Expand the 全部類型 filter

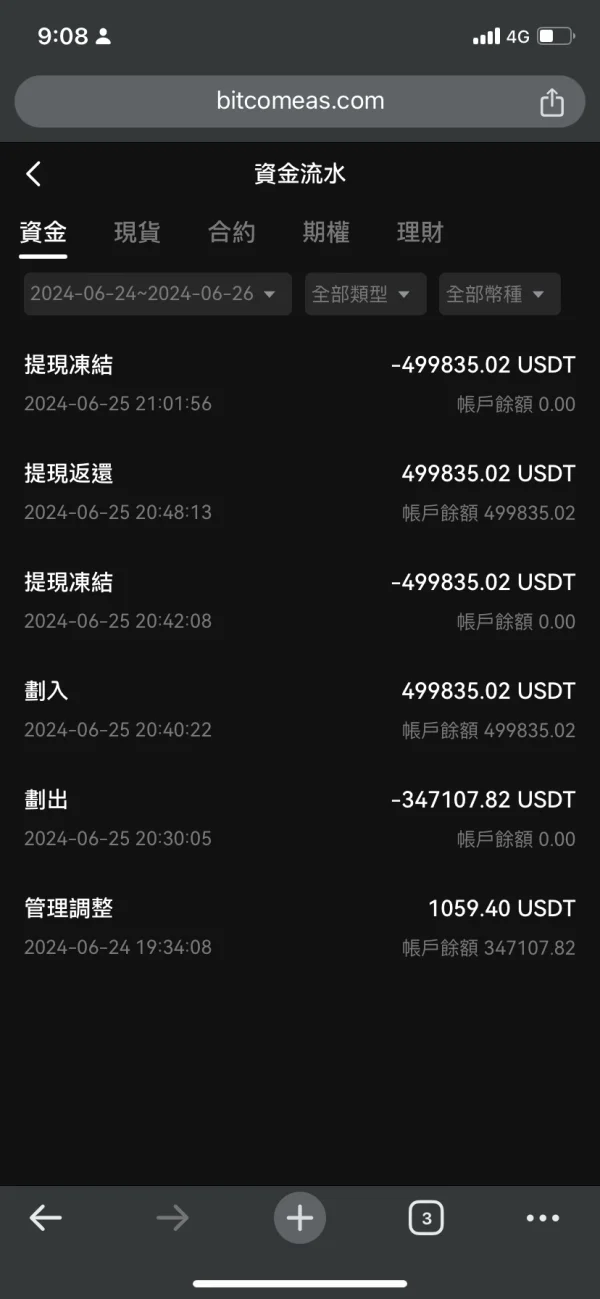365,294
